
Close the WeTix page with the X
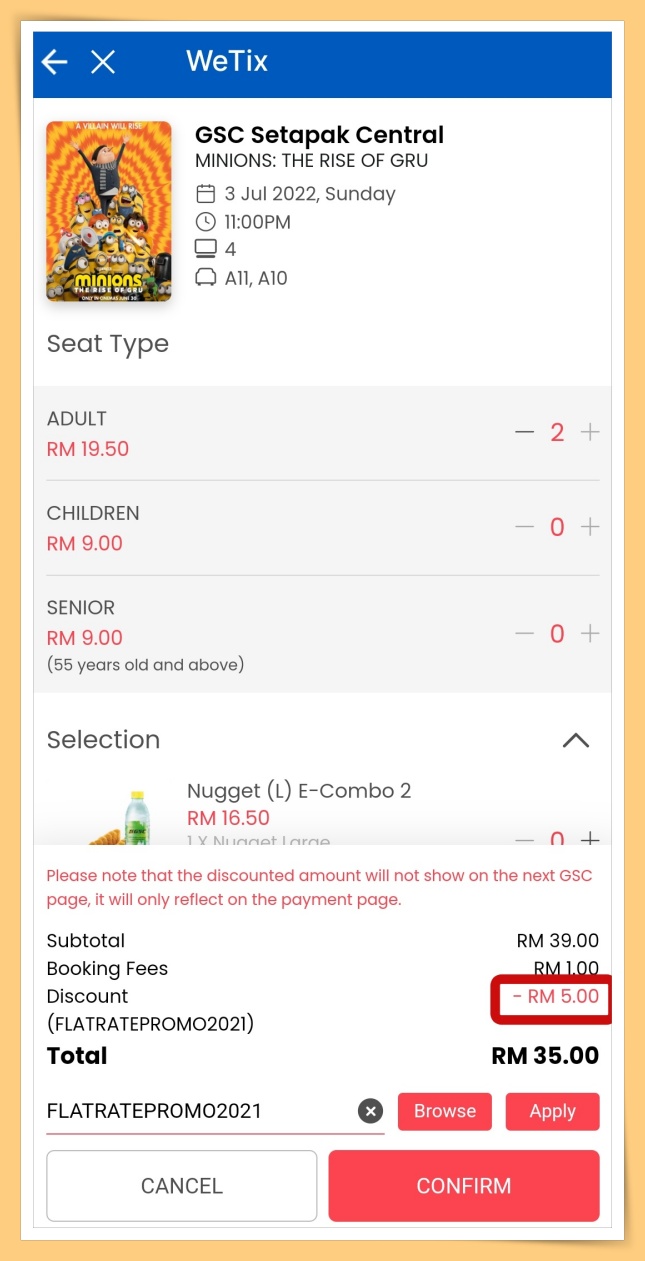click(103, 62)
